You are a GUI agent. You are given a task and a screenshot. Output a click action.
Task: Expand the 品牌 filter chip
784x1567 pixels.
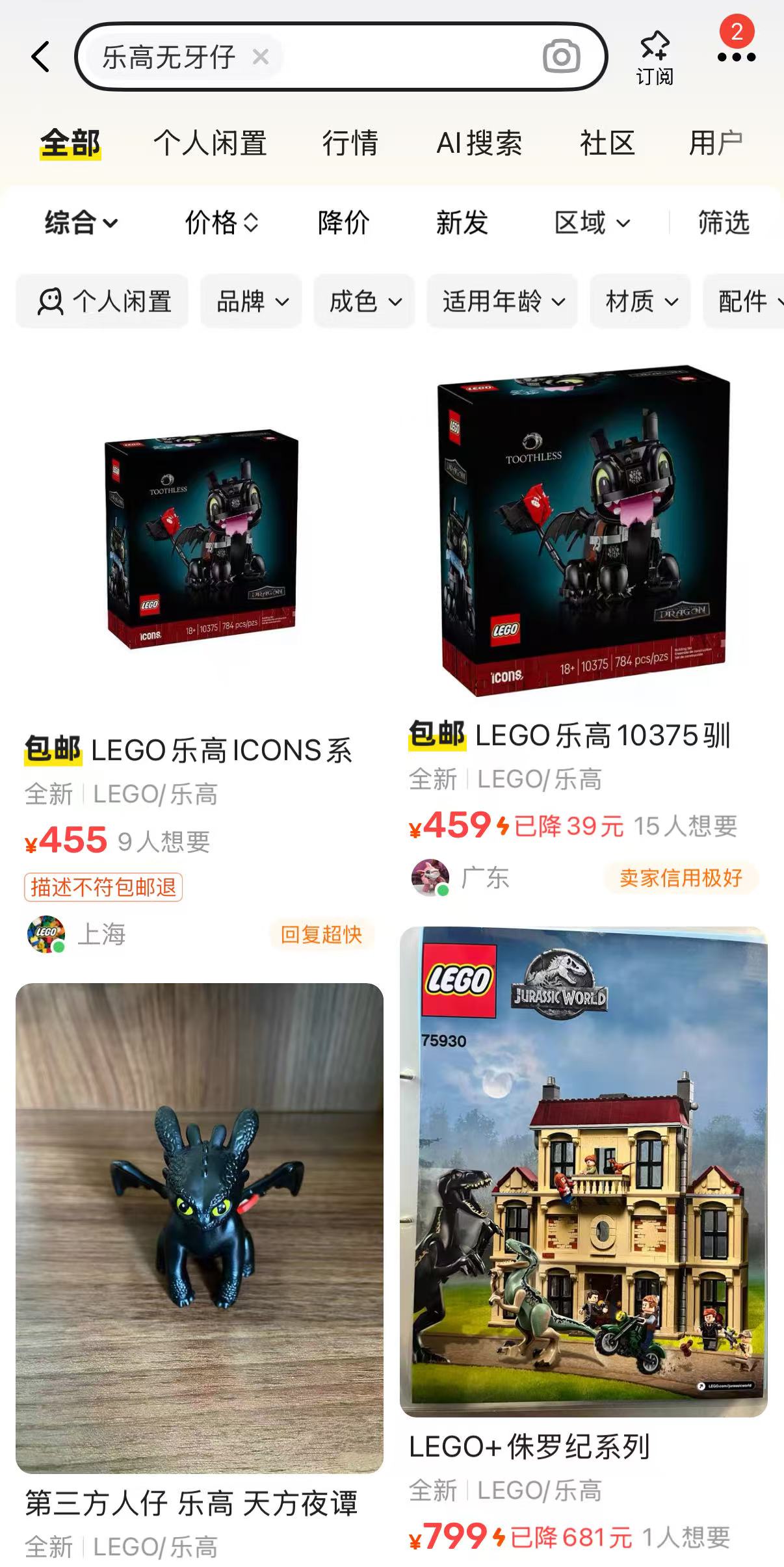[252, 302]
